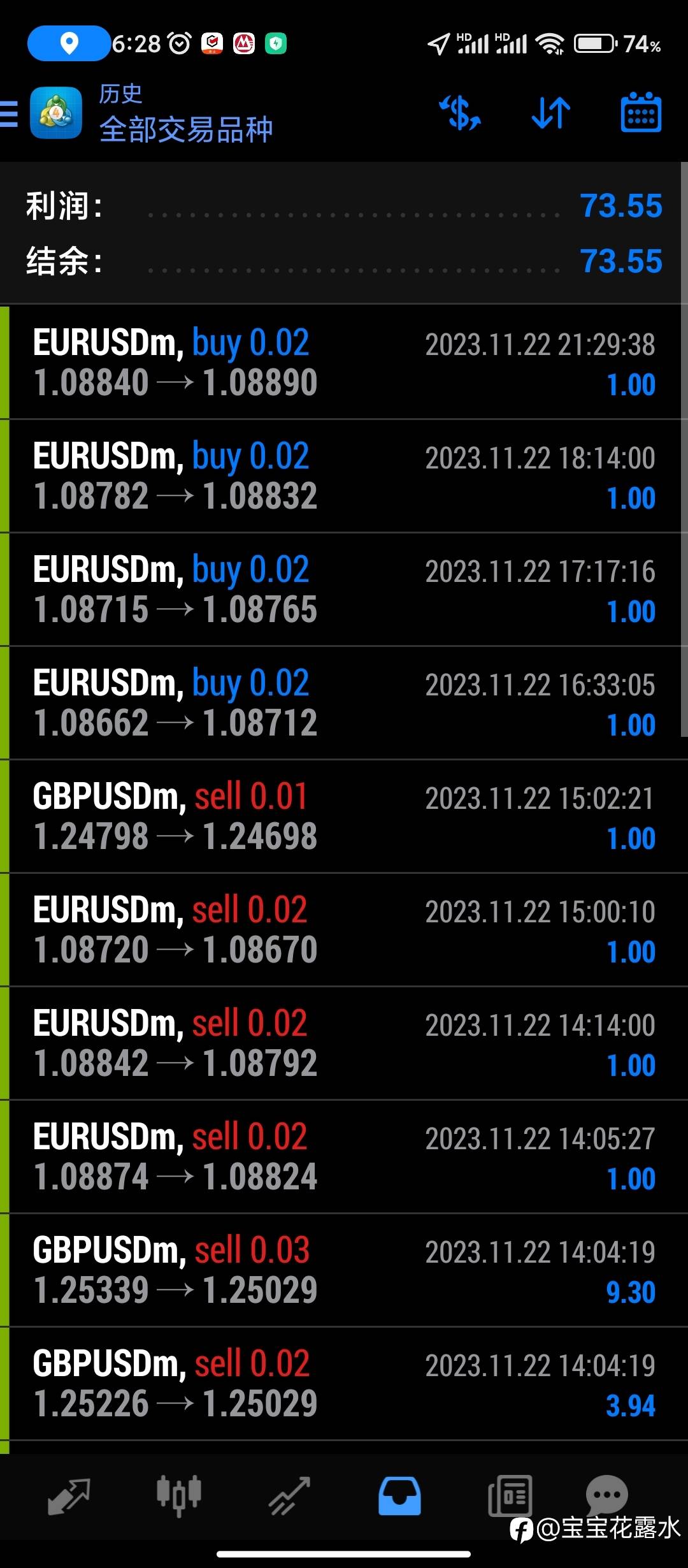Open the calendar date range picker
Viewport: 688px width, 1568px height.
(x=641, y=113)
